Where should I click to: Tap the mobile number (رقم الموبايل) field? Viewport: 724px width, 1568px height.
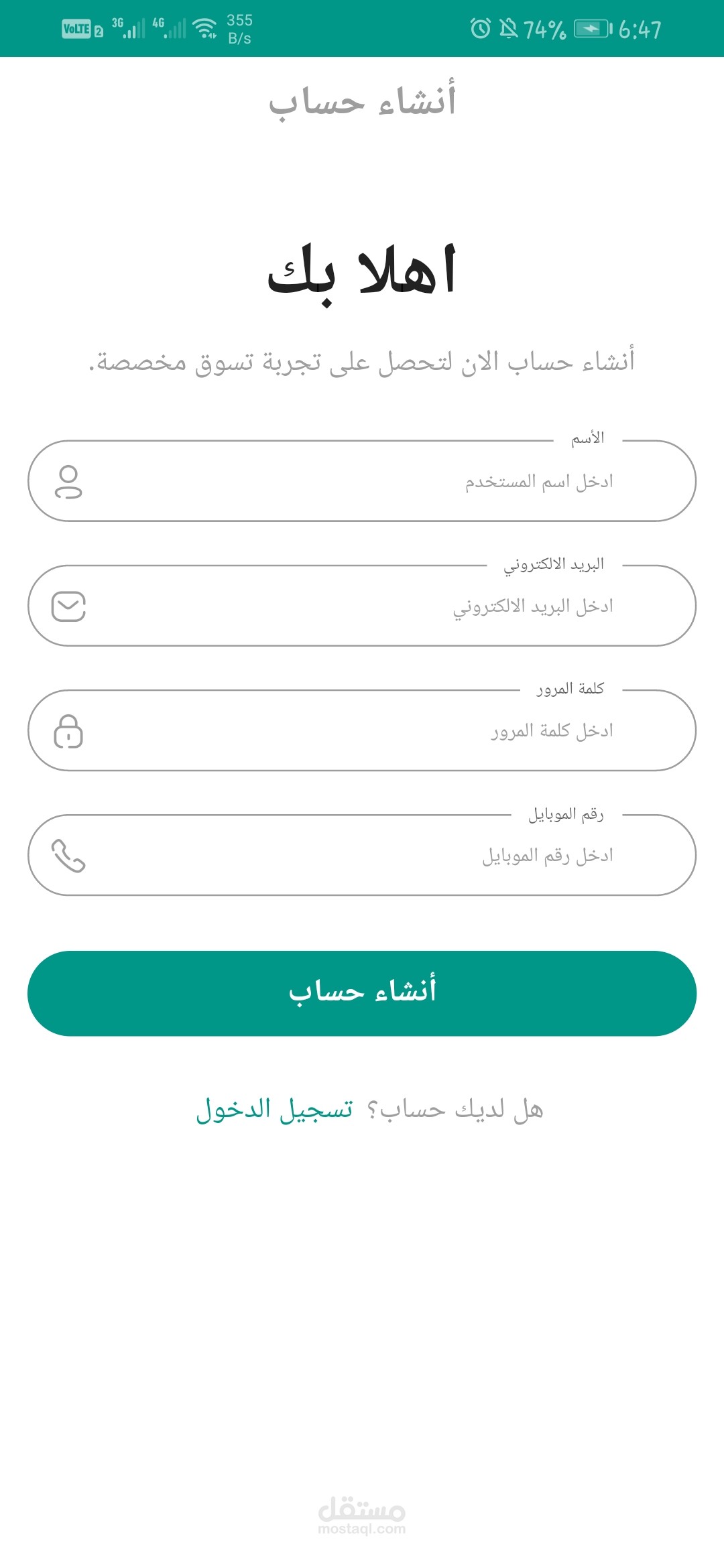point(362,856)
